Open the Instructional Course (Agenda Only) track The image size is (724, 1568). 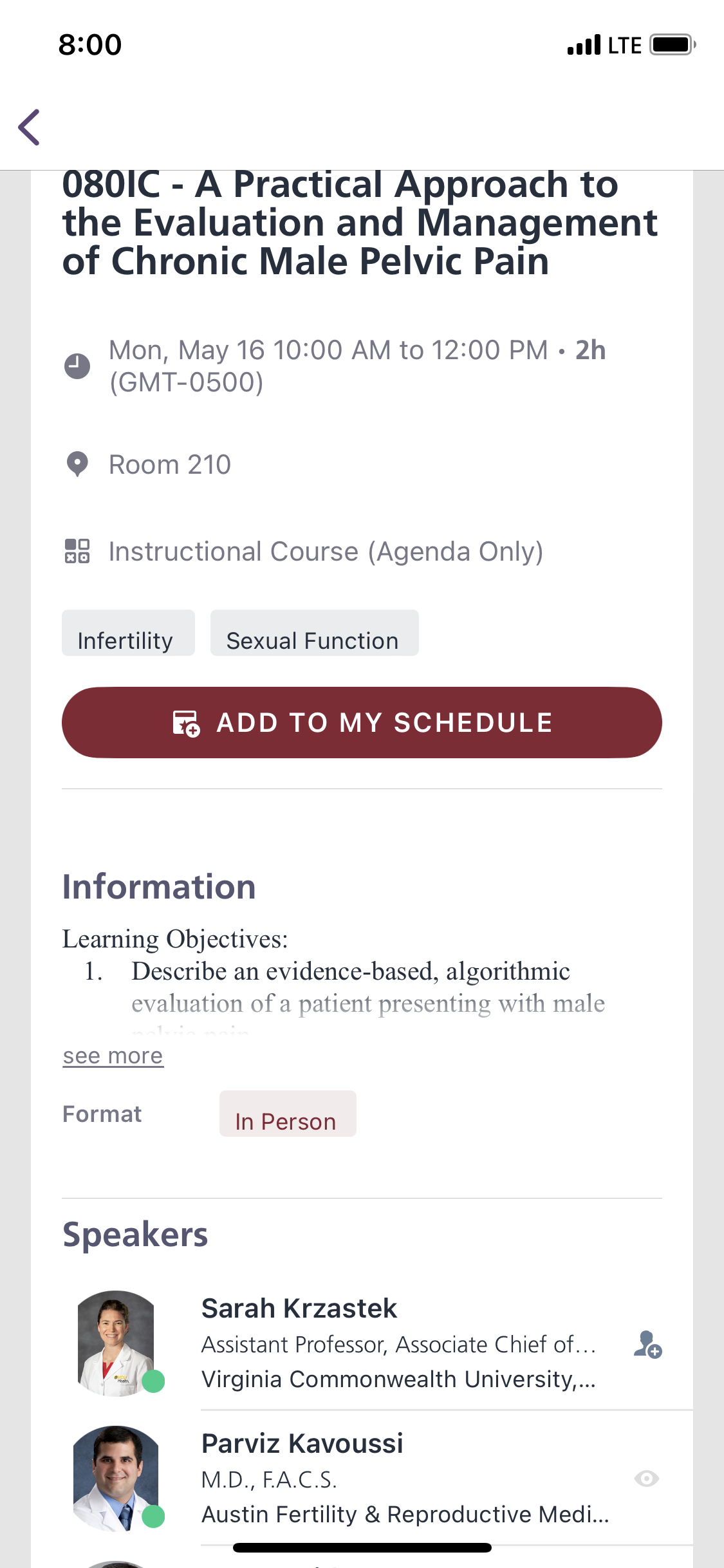click(326, 552)
